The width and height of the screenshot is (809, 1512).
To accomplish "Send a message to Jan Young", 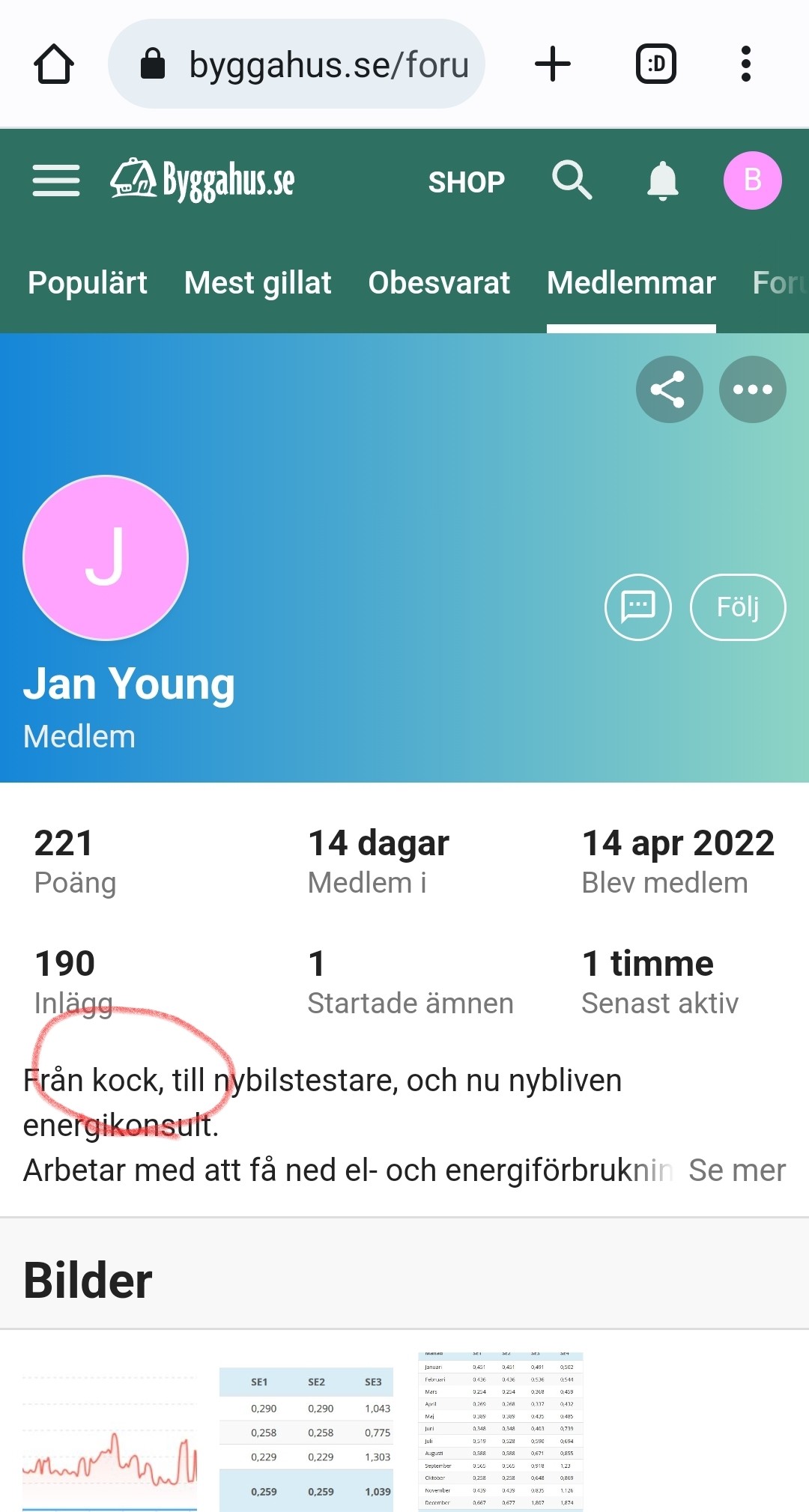I will click(x=638, y=607).
